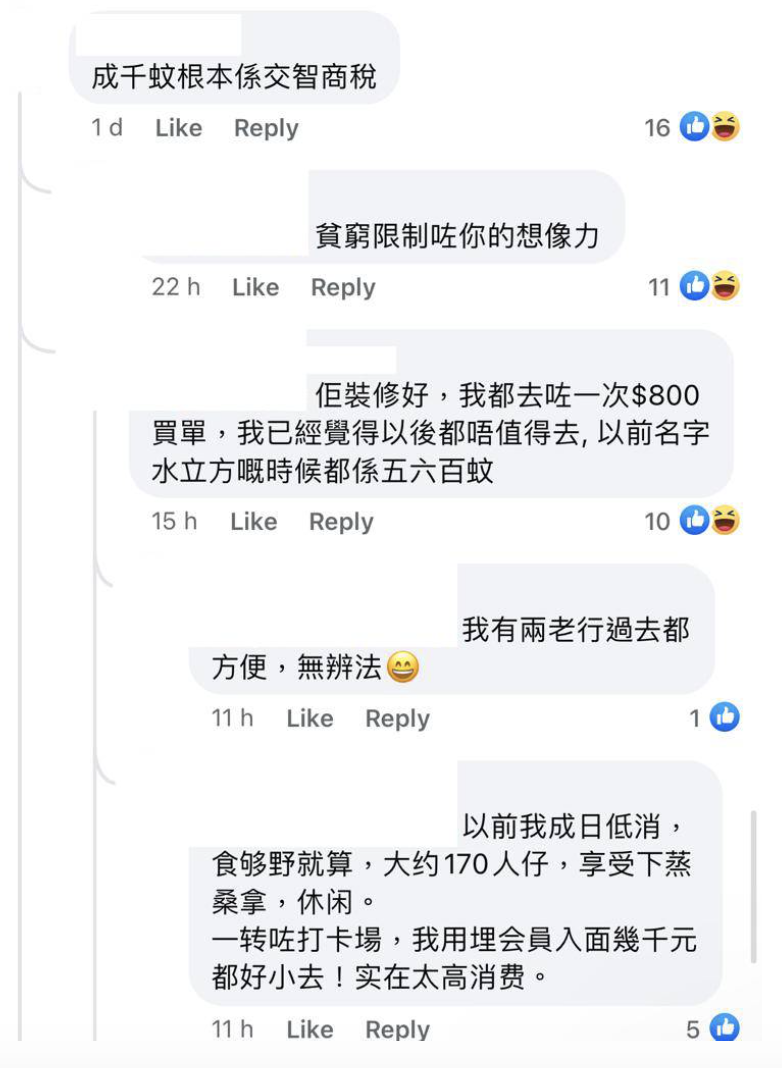Like the comment mentioning $800 買單
Viewport: 782px width, 1068px height.
253,521
